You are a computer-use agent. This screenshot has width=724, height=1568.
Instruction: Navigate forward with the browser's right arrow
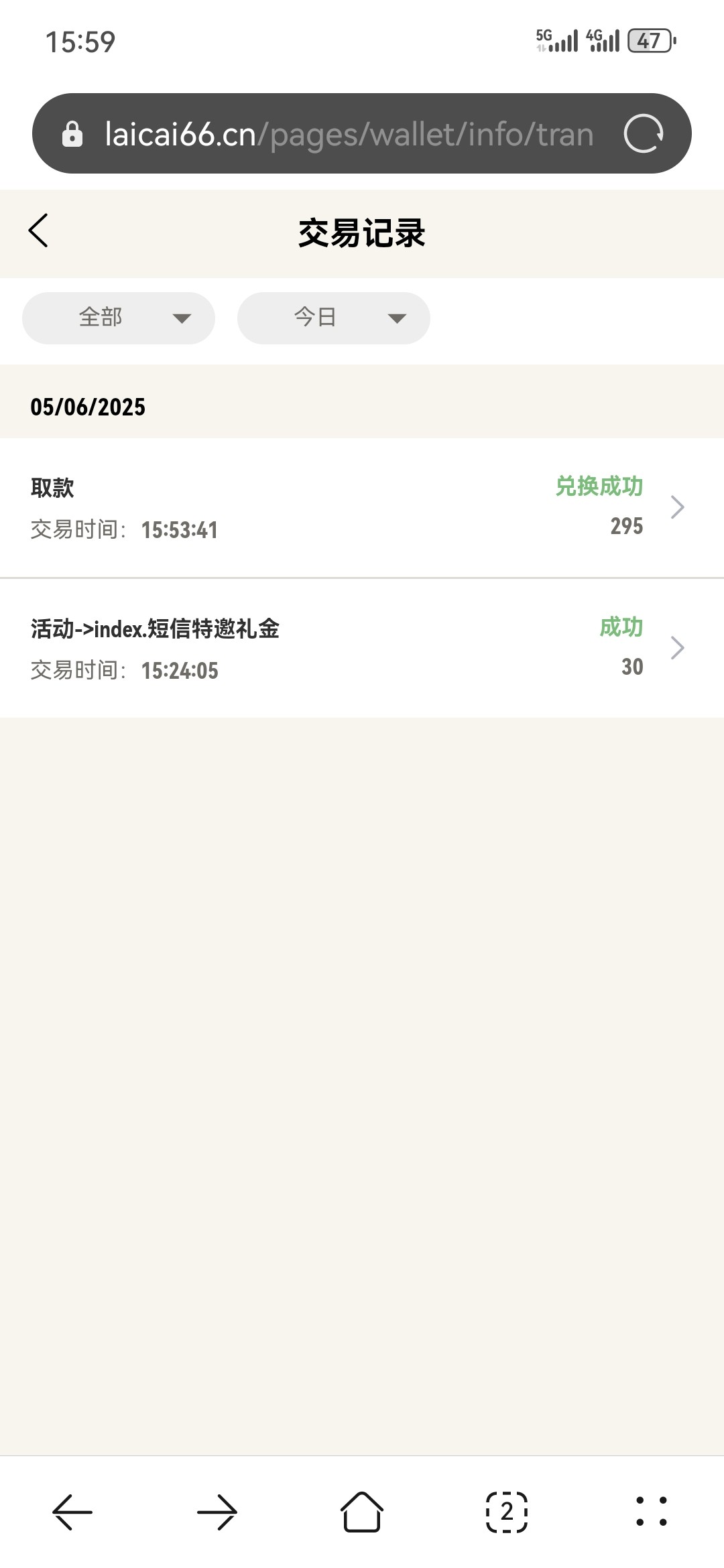click(x=217, y=1512)
